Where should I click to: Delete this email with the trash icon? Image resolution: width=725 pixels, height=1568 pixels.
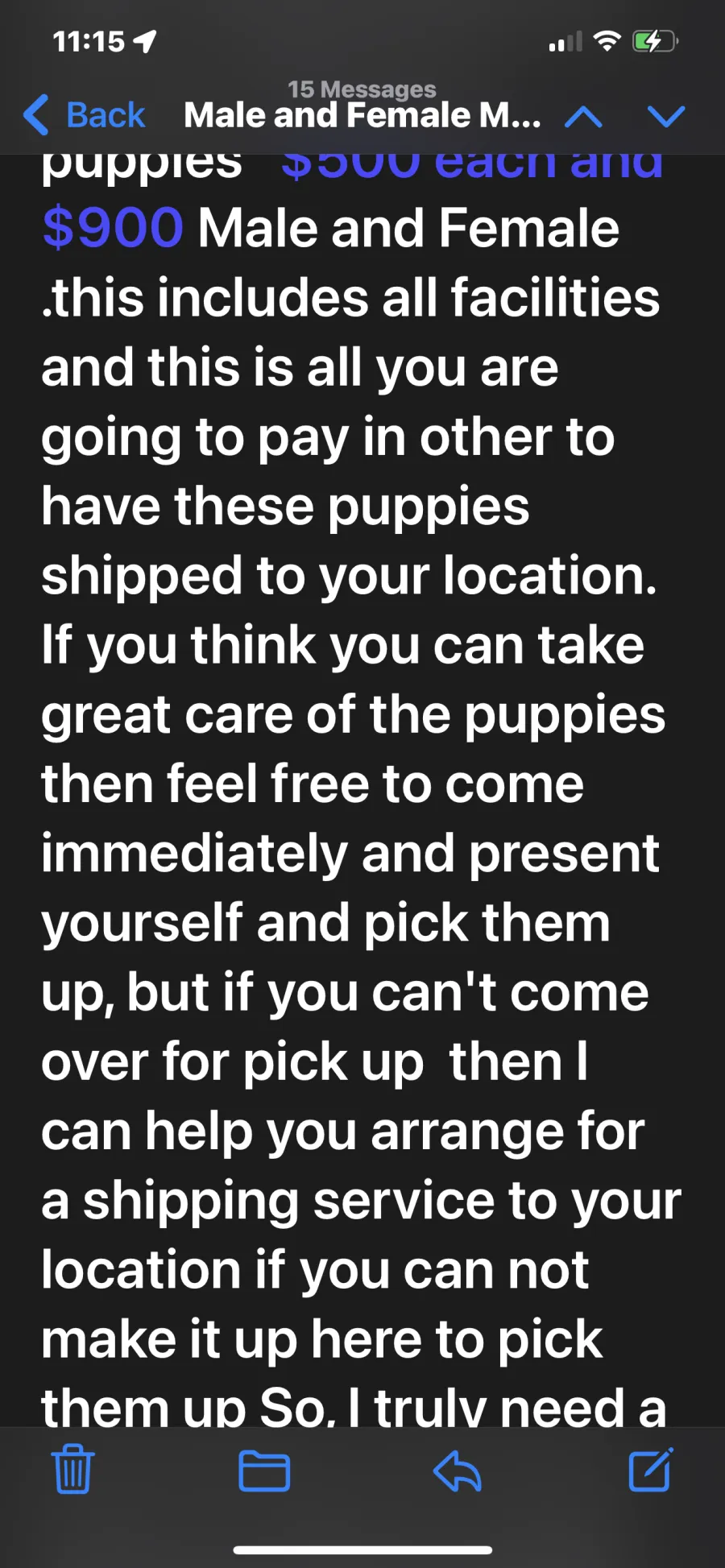(x=72, y=1469)
